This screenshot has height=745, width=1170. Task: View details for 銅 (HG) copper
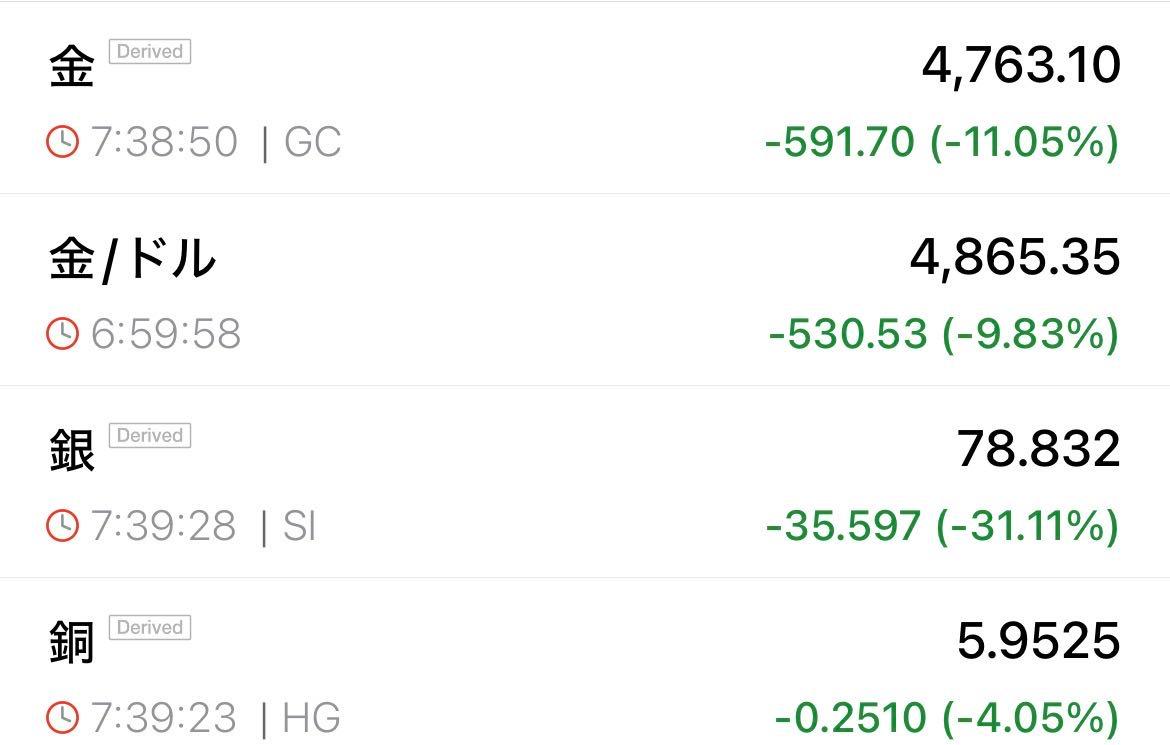585,672
